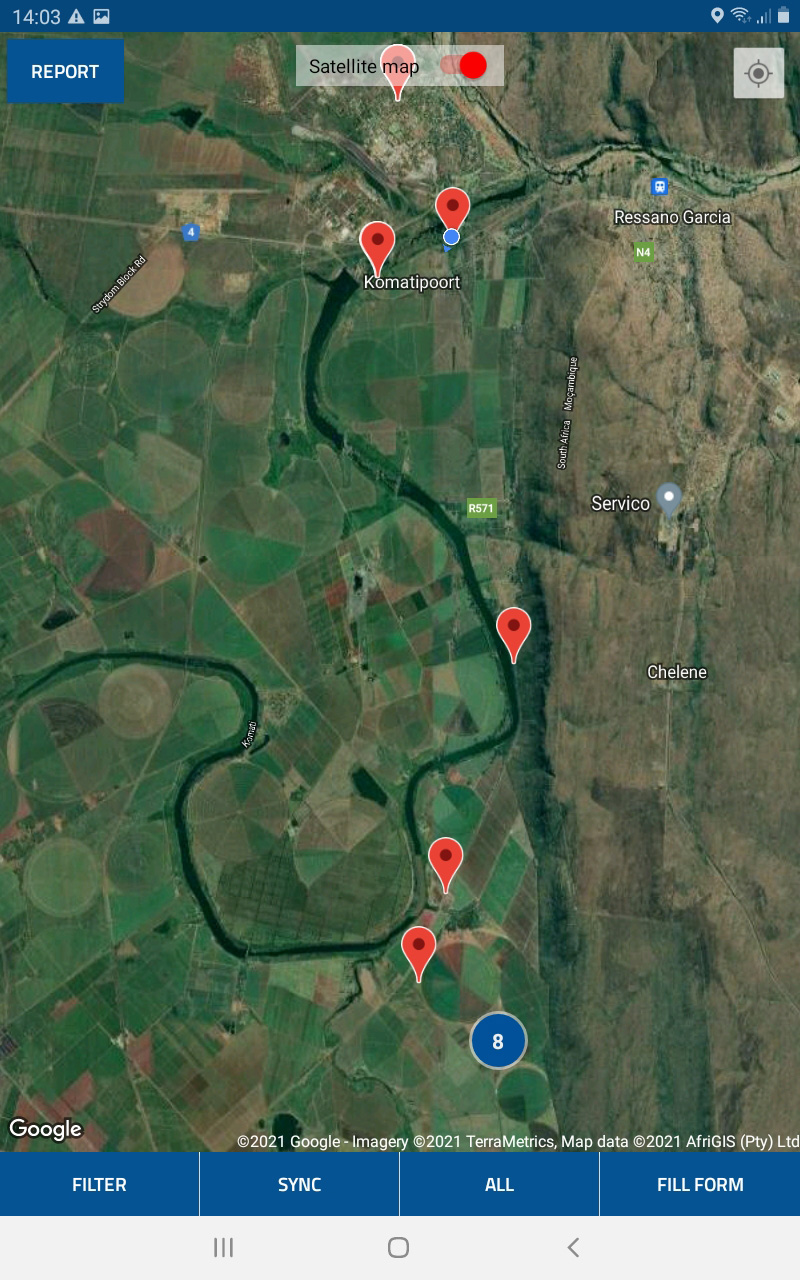Tap SYNC to synchronize data
Viewport: 800px width, 1280px height.
point(299,1184)
